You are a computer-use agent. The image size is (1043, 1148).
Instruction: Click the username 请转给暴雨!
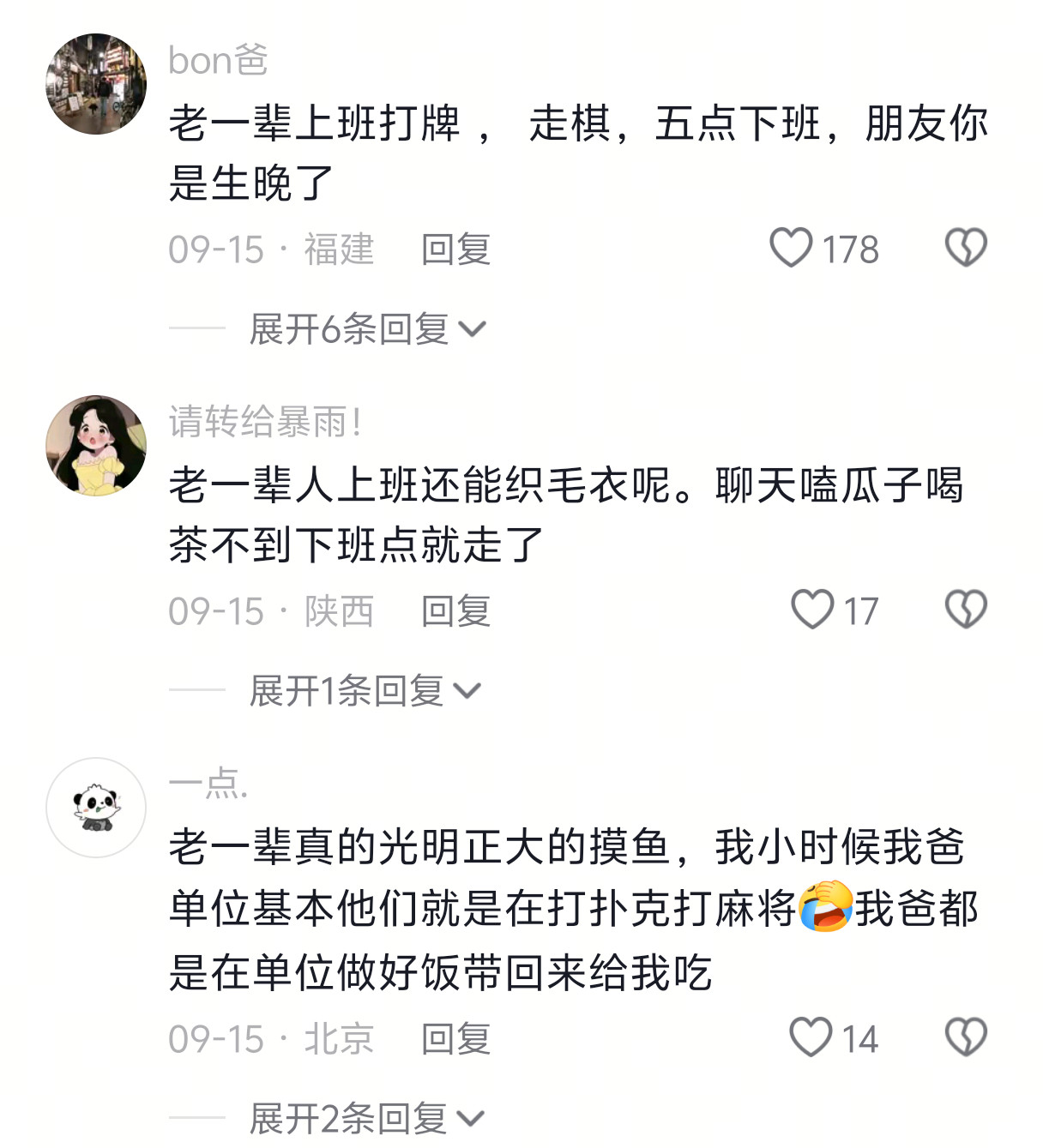(x=266, y=420)
